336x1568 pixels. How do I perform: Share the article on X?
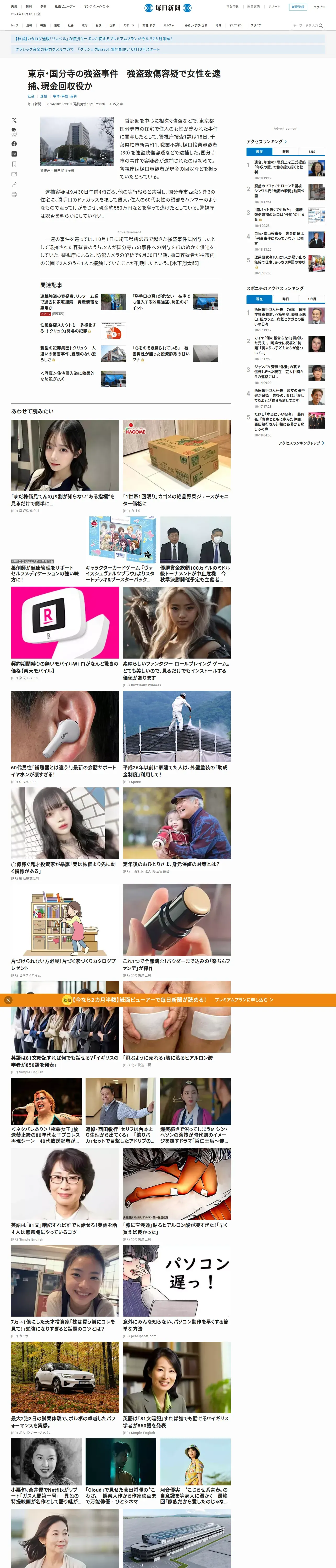[x=14, y=120]
